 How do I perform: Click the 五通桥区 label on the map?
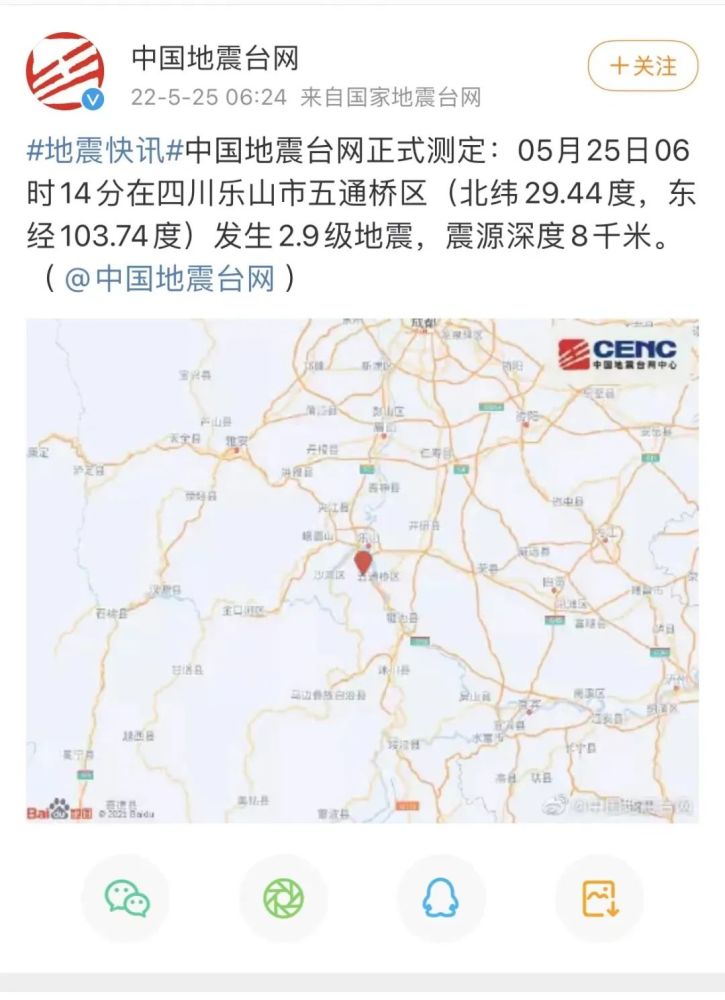tap(378, 576)
